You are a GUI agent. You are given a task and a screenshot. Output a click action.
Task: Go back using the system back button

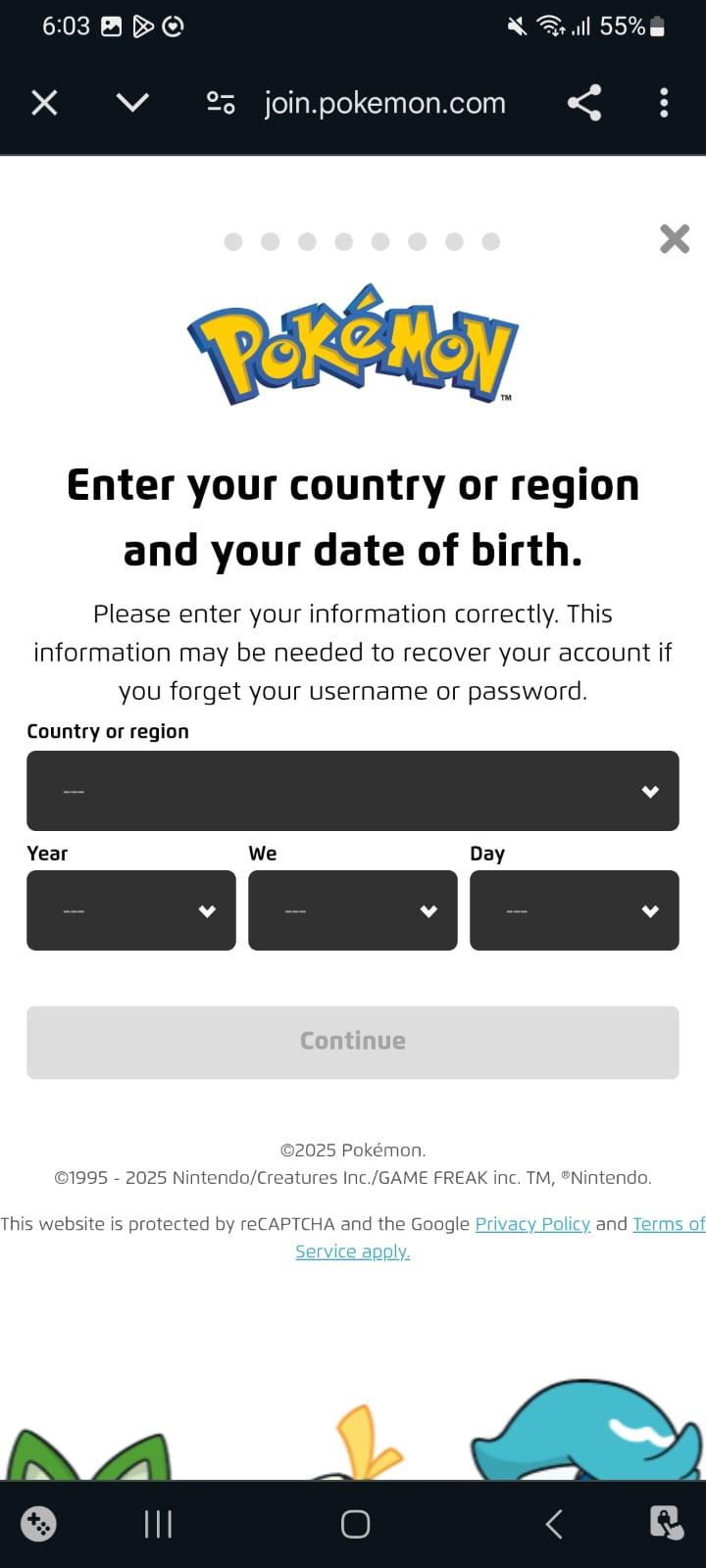554,1524
